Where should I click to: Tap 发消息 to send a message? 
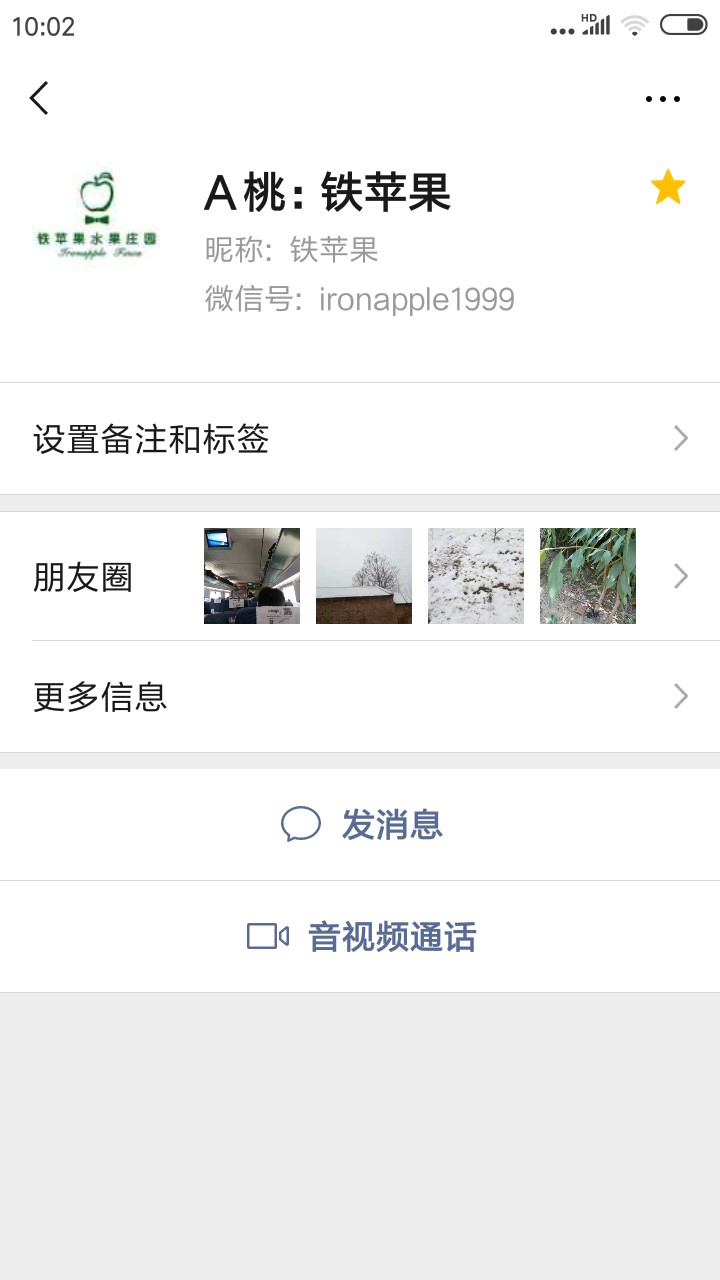pyautogui.click(x=361, y=825)
